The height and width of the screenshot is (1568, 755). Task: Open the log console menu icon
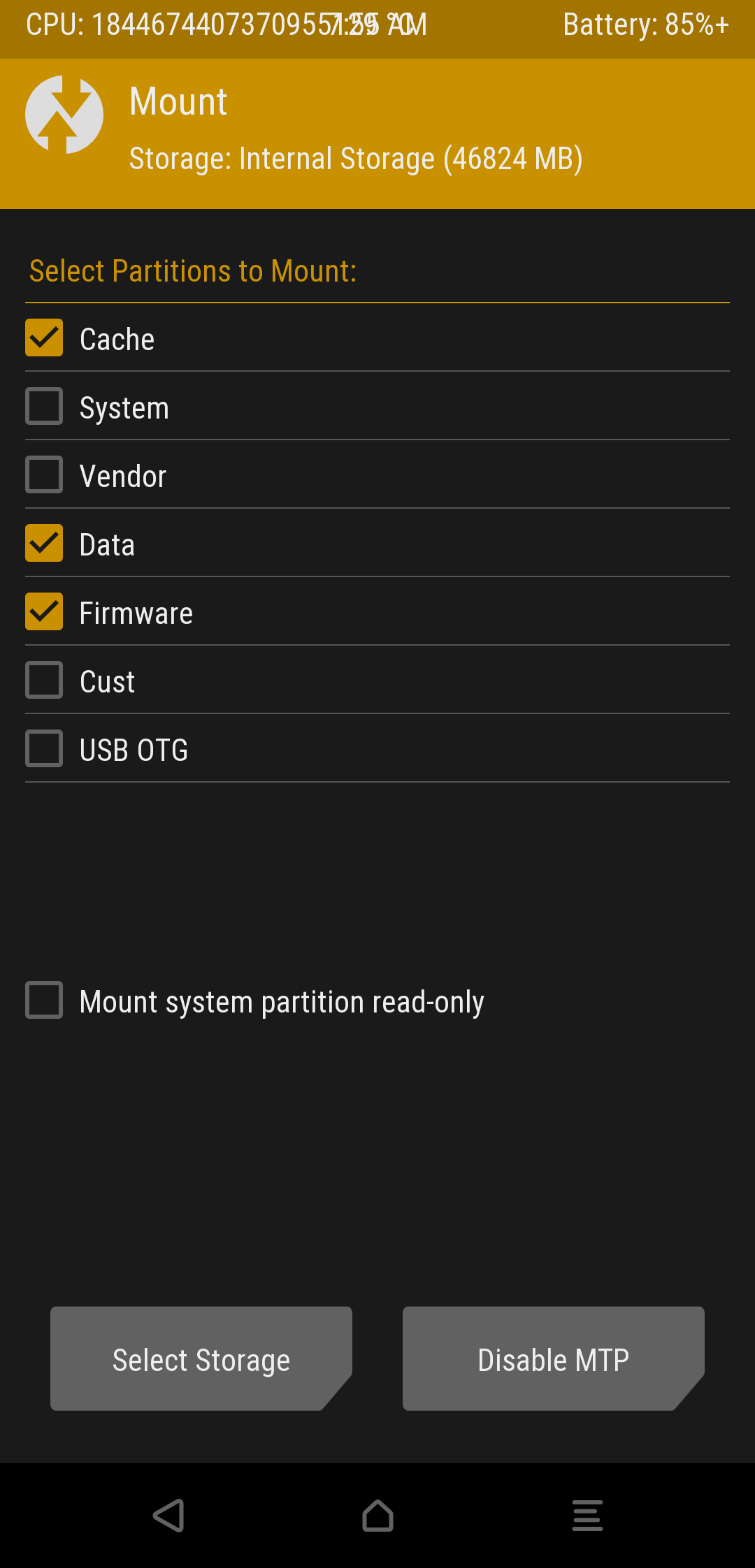587,1516
